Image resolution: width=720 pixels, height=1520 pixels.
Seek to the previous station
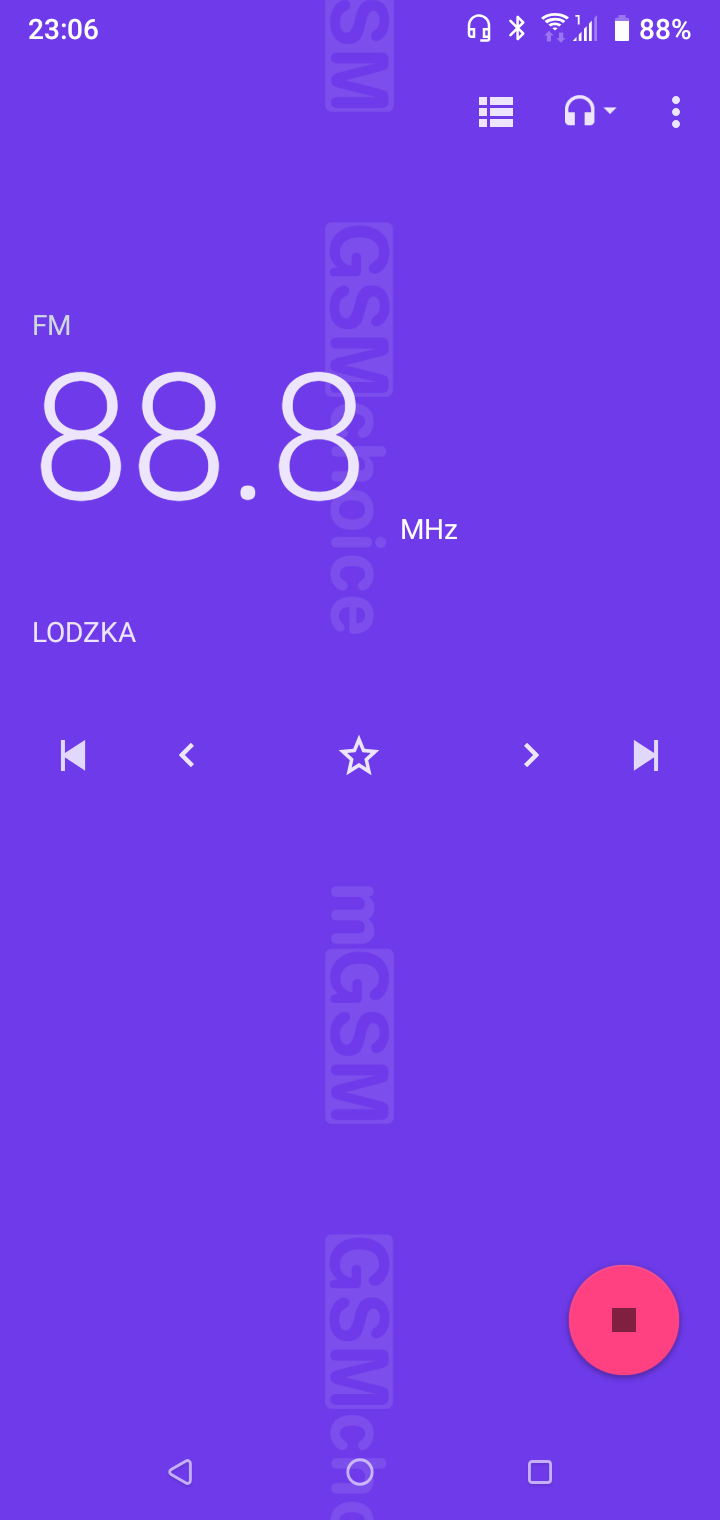(x=73, y=755)
